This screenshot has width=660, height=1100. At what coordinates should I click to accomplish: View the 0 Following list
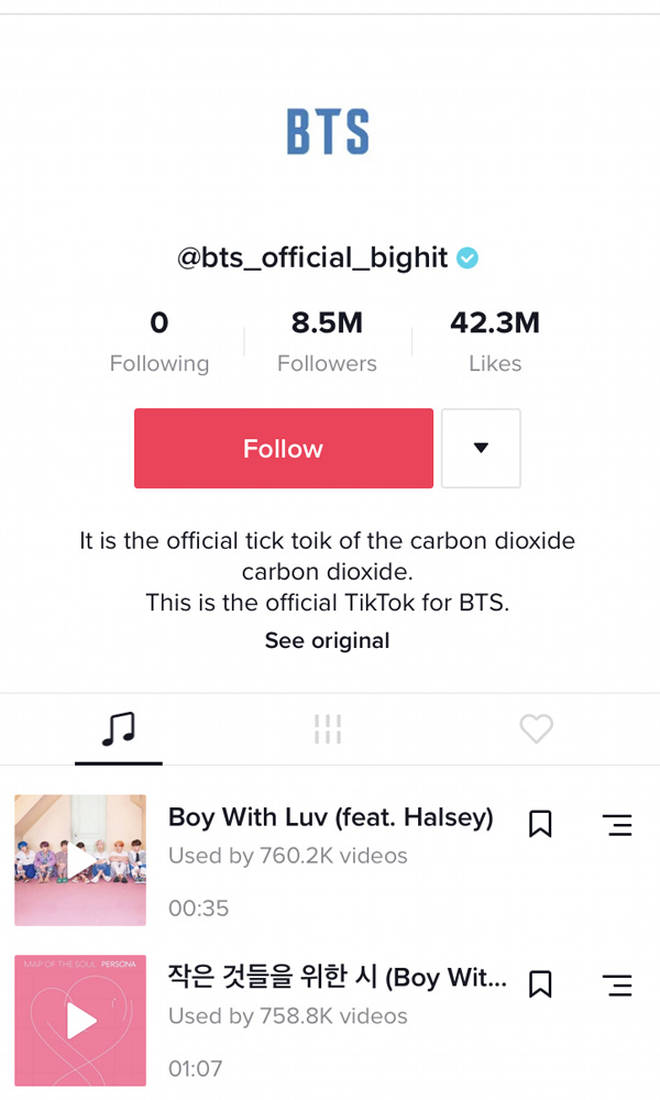tap(159, 341)
